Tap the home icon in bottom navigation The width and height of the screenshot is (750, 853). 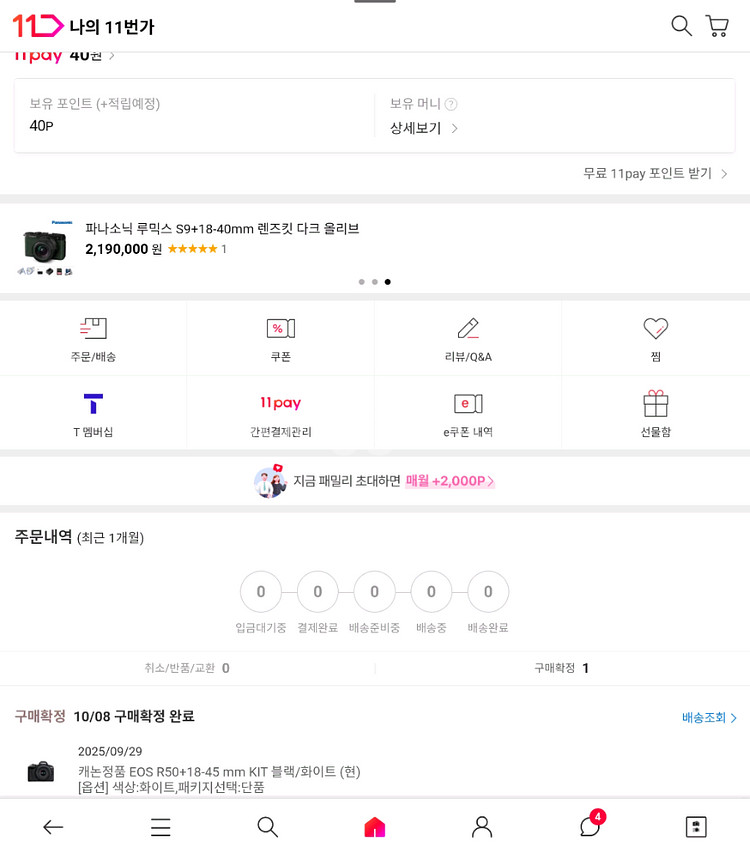(x=374, y=827)
